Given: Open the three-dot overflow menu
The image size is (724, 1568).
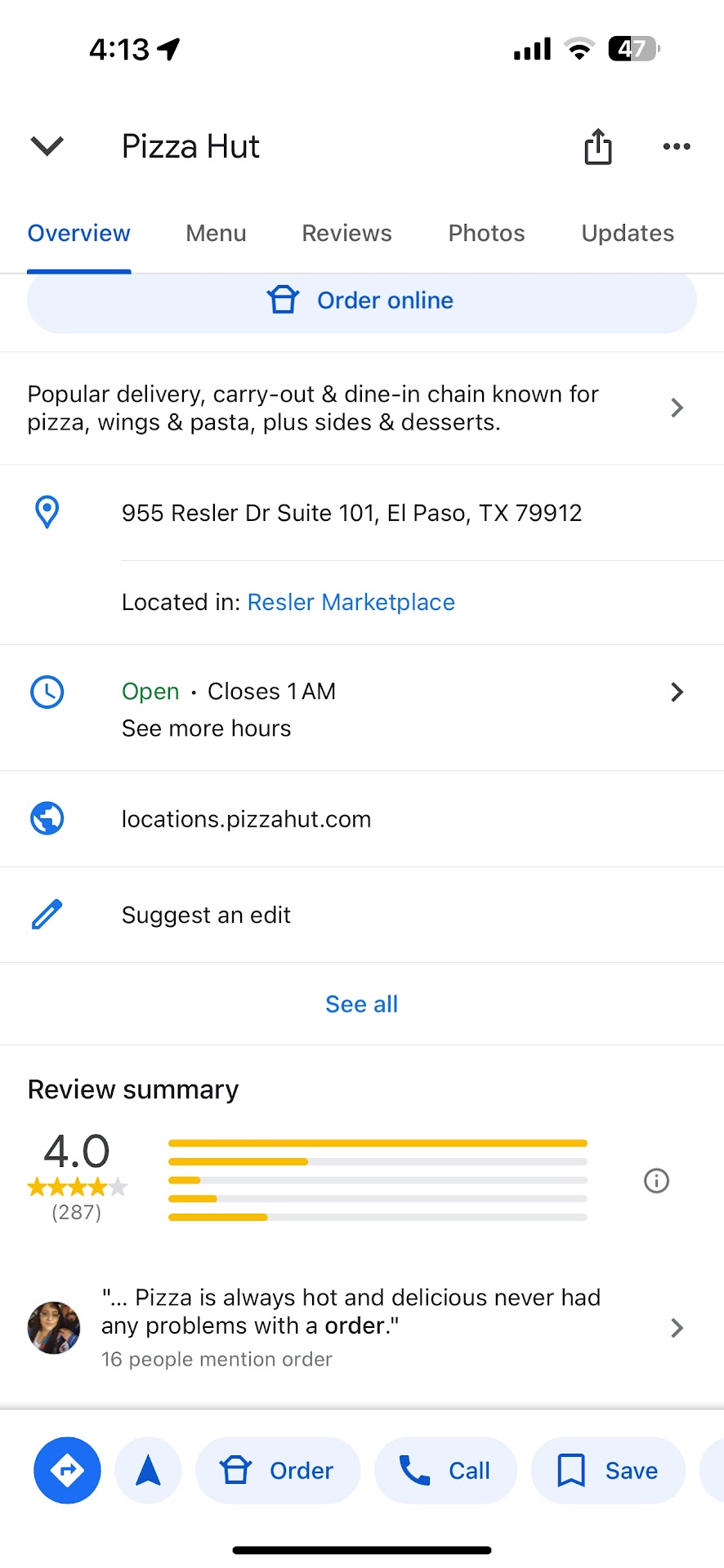Looking at the screenshot, I should [x=676, y=147].
